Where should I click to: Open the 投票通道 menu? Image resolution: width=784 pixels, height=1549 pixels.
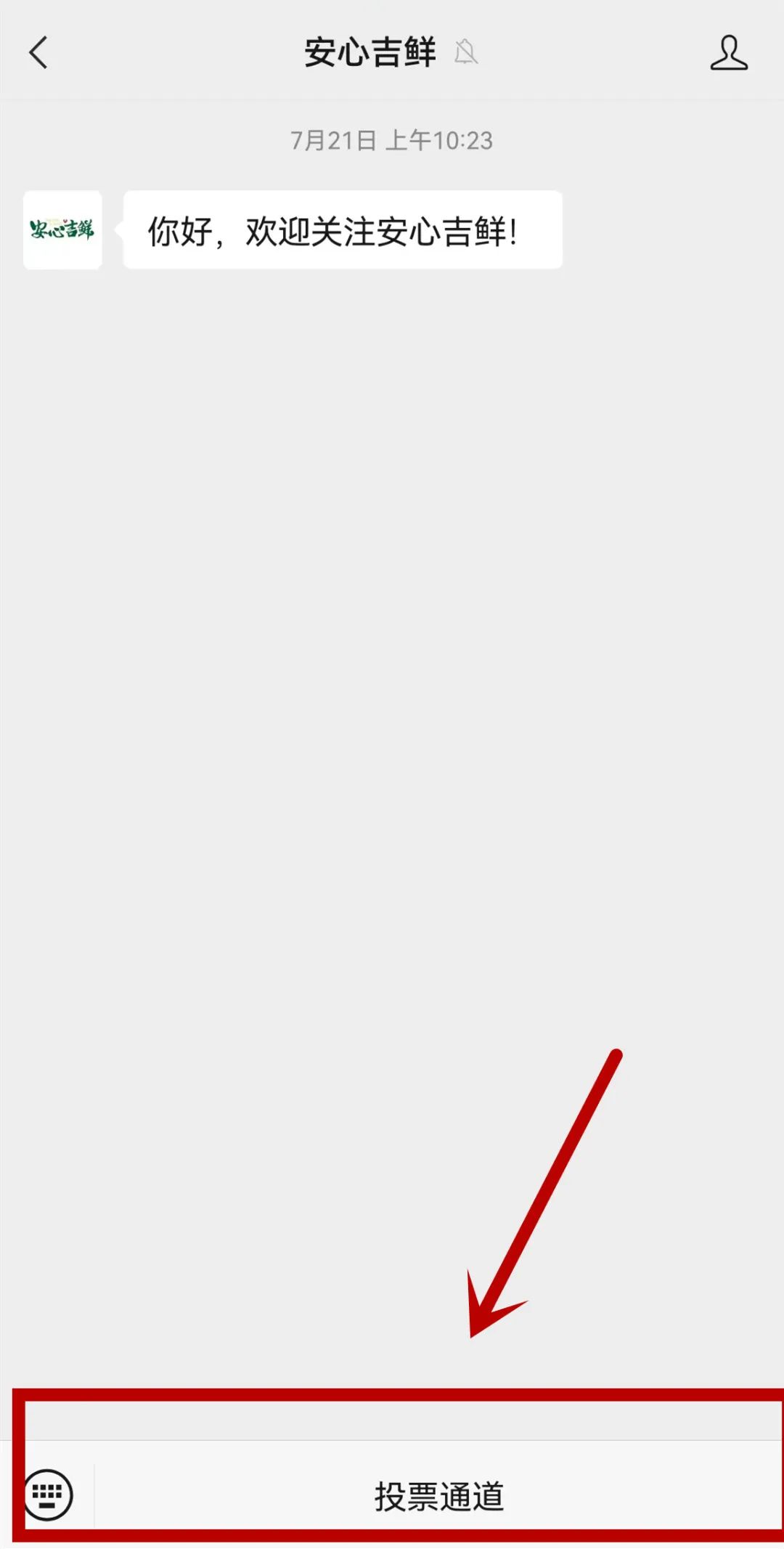pos(438,1495)
